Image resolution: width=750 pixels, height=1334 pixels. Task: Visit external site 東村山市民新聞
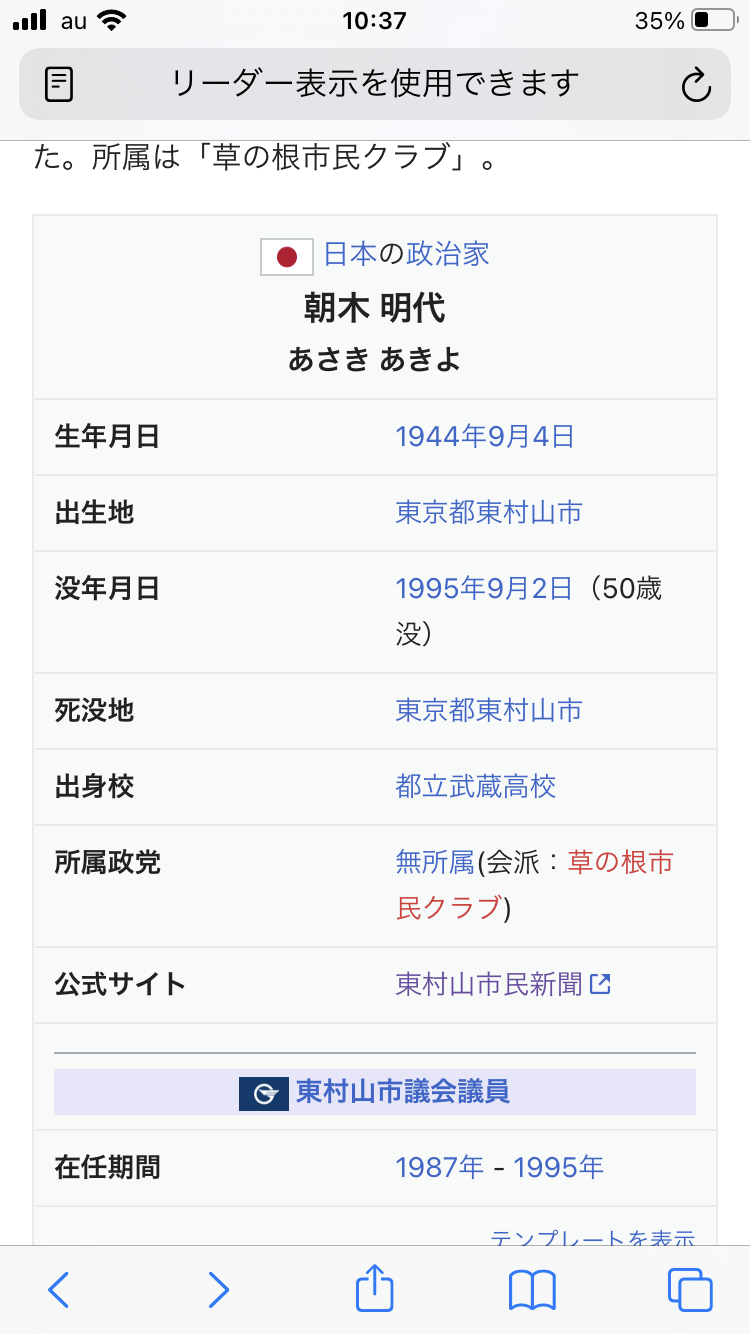click(490, 985)
